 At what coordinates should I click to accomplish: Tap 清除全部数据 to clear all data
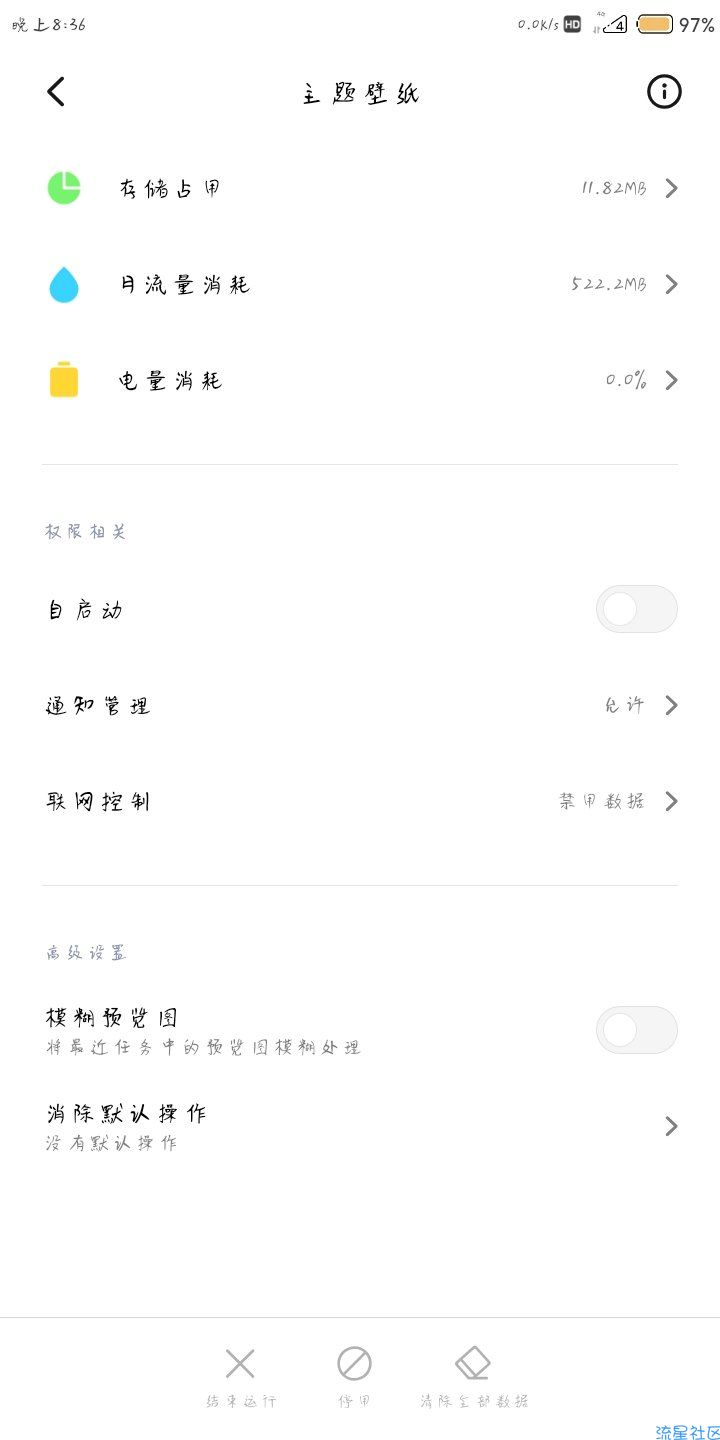(473, 1378)
